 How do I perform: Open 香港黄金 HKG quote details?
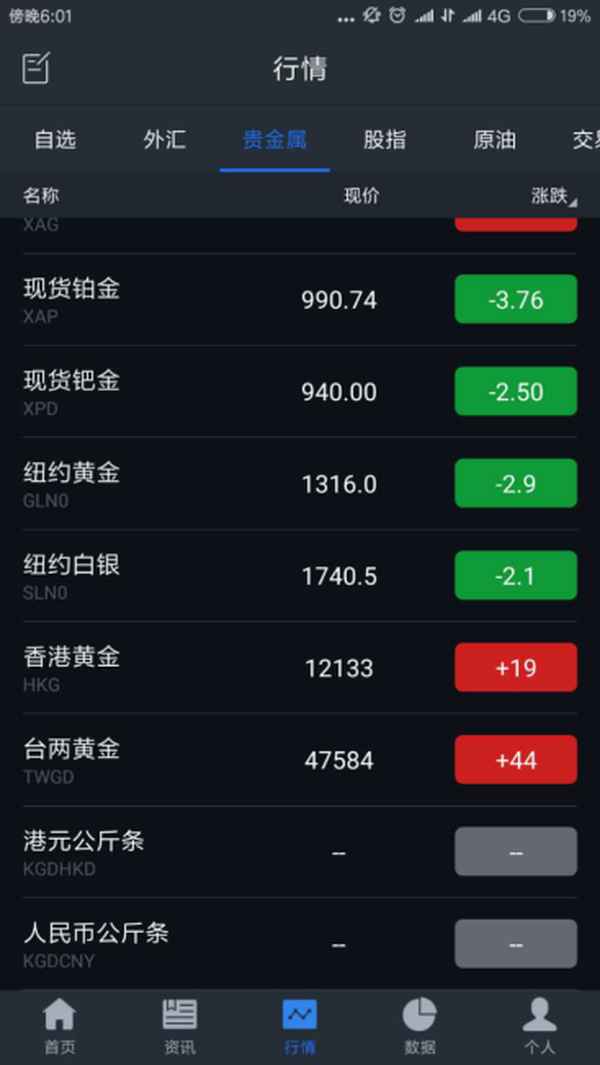pyautogui.click(x=200, y=668)
